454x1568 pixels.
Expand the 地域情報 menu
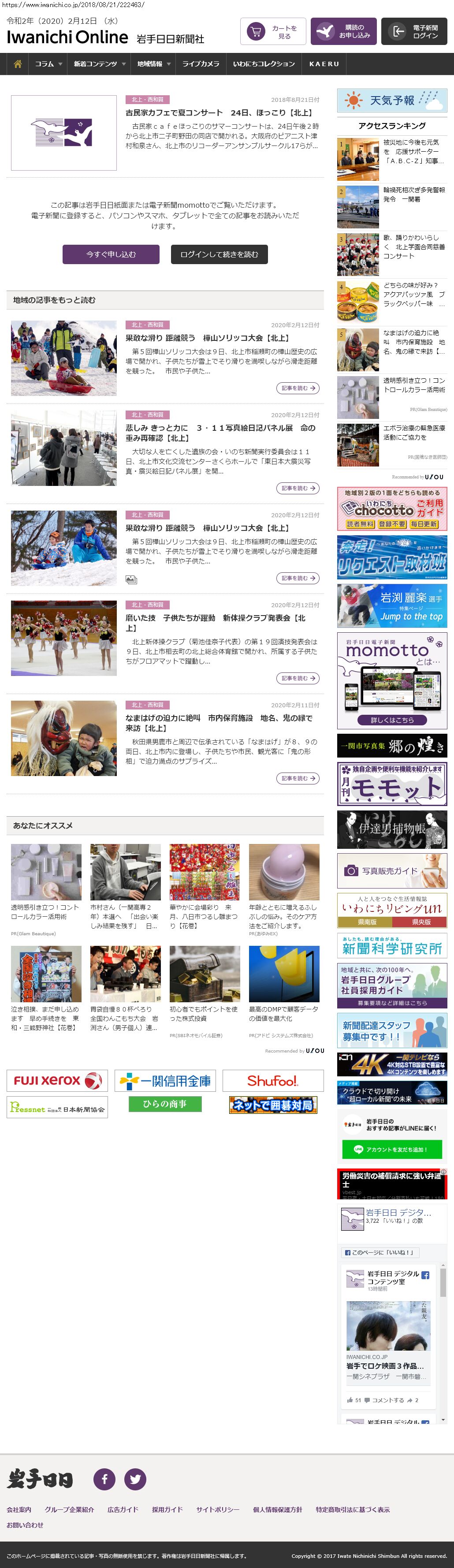pos(153,64)
